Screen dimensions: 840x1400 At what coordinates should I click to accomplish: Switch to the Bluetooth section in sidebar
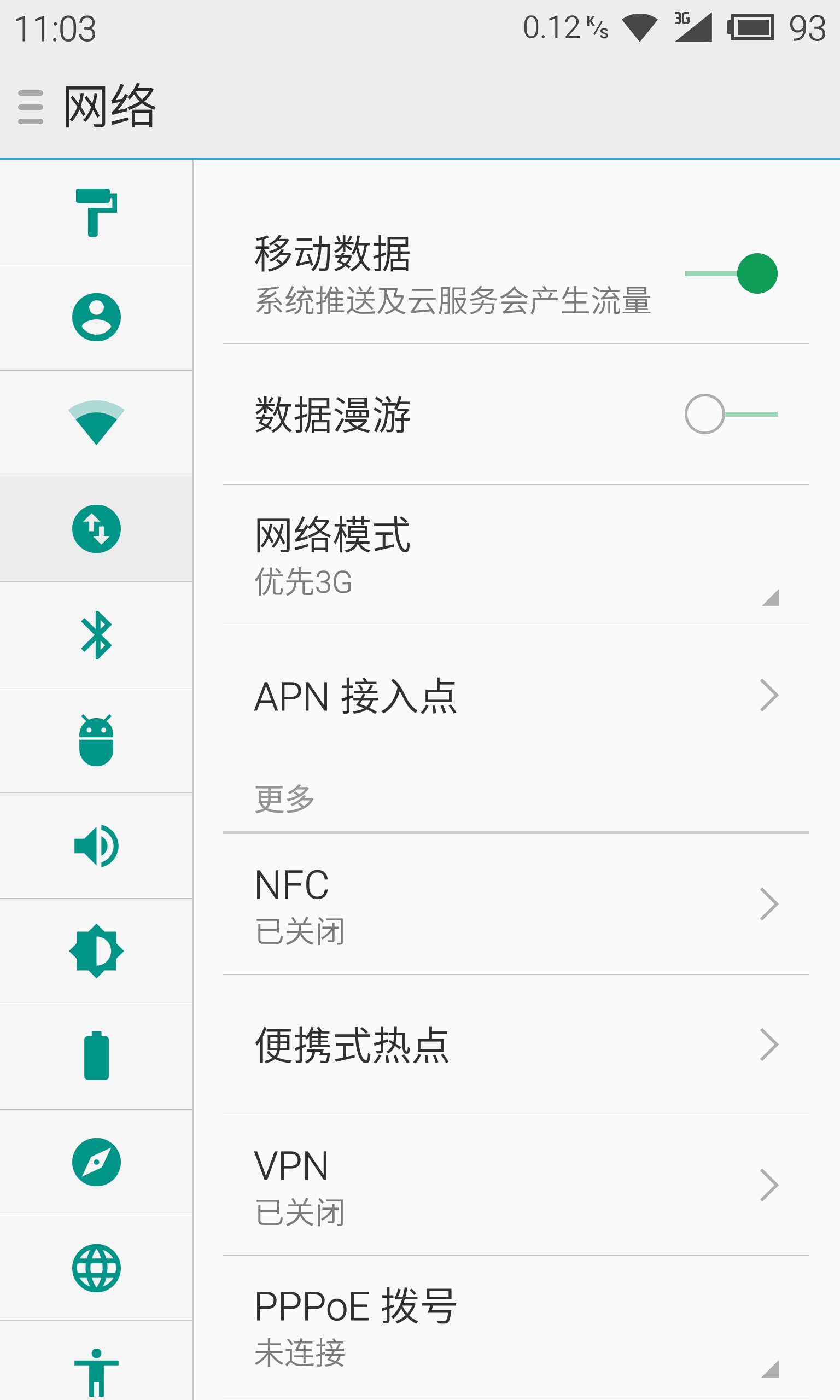click(x=96, y=634)
